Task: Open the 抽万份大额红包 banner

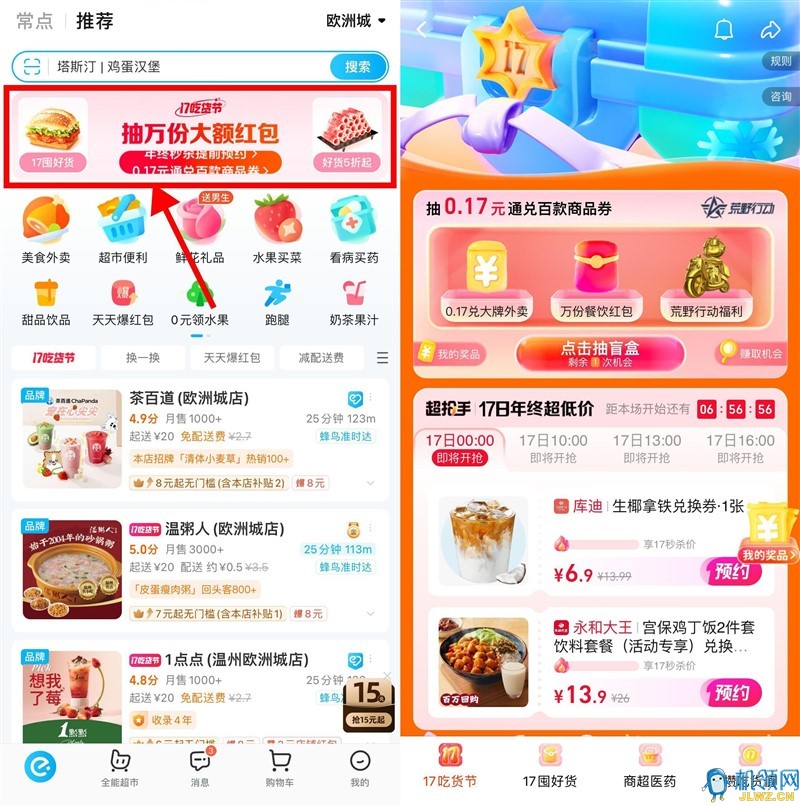Action: point(199,135)
